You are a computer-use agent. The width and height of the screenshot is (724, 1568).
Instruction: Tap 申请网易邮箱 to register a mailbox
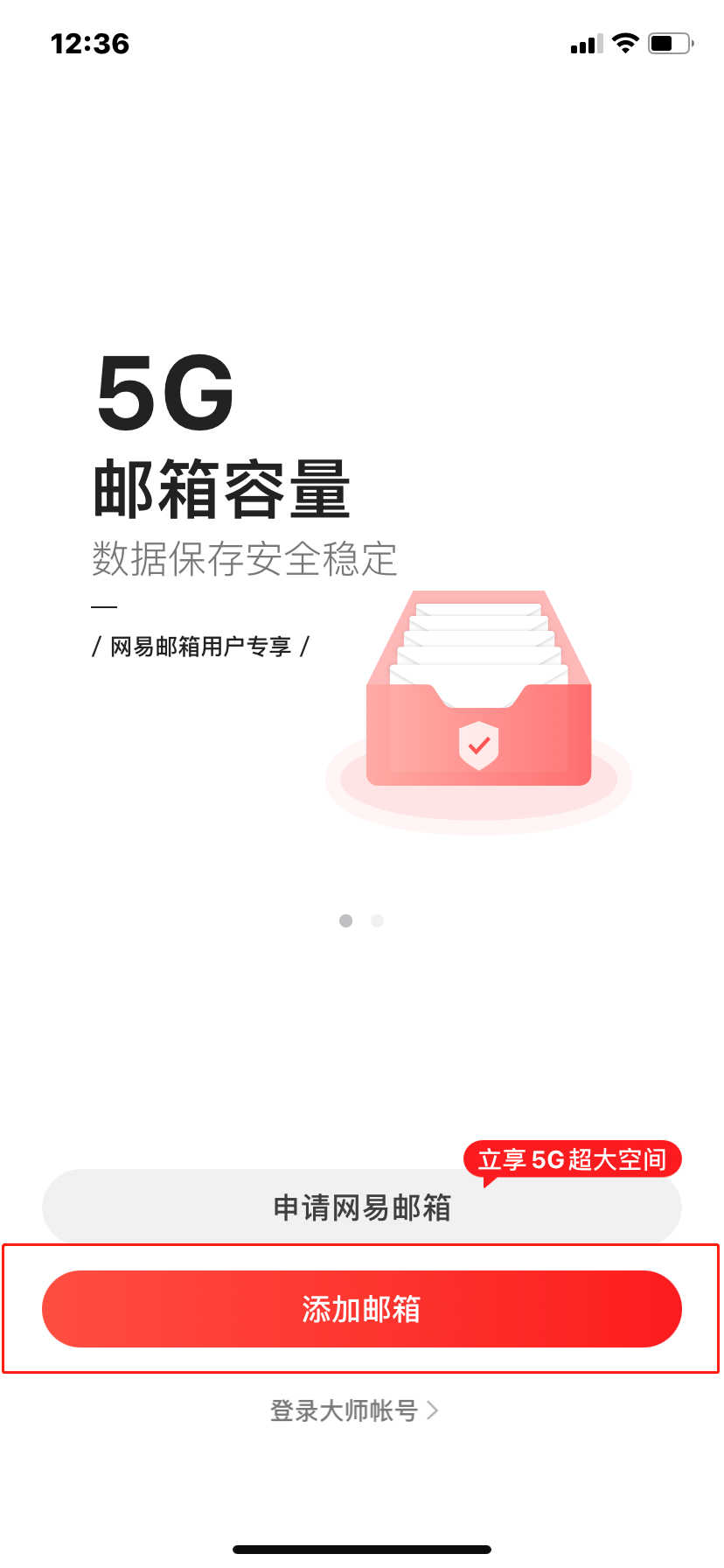[x=361, y=1207]
